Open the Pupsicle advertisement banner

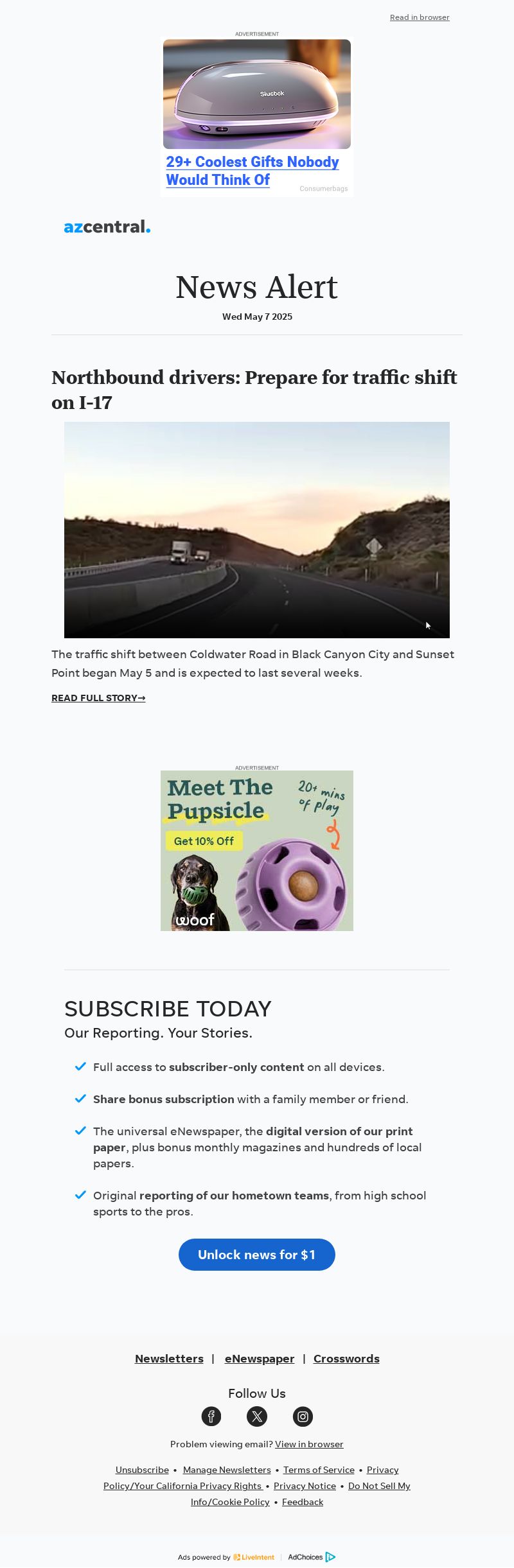pyautogui.click(x=257, y=851)
